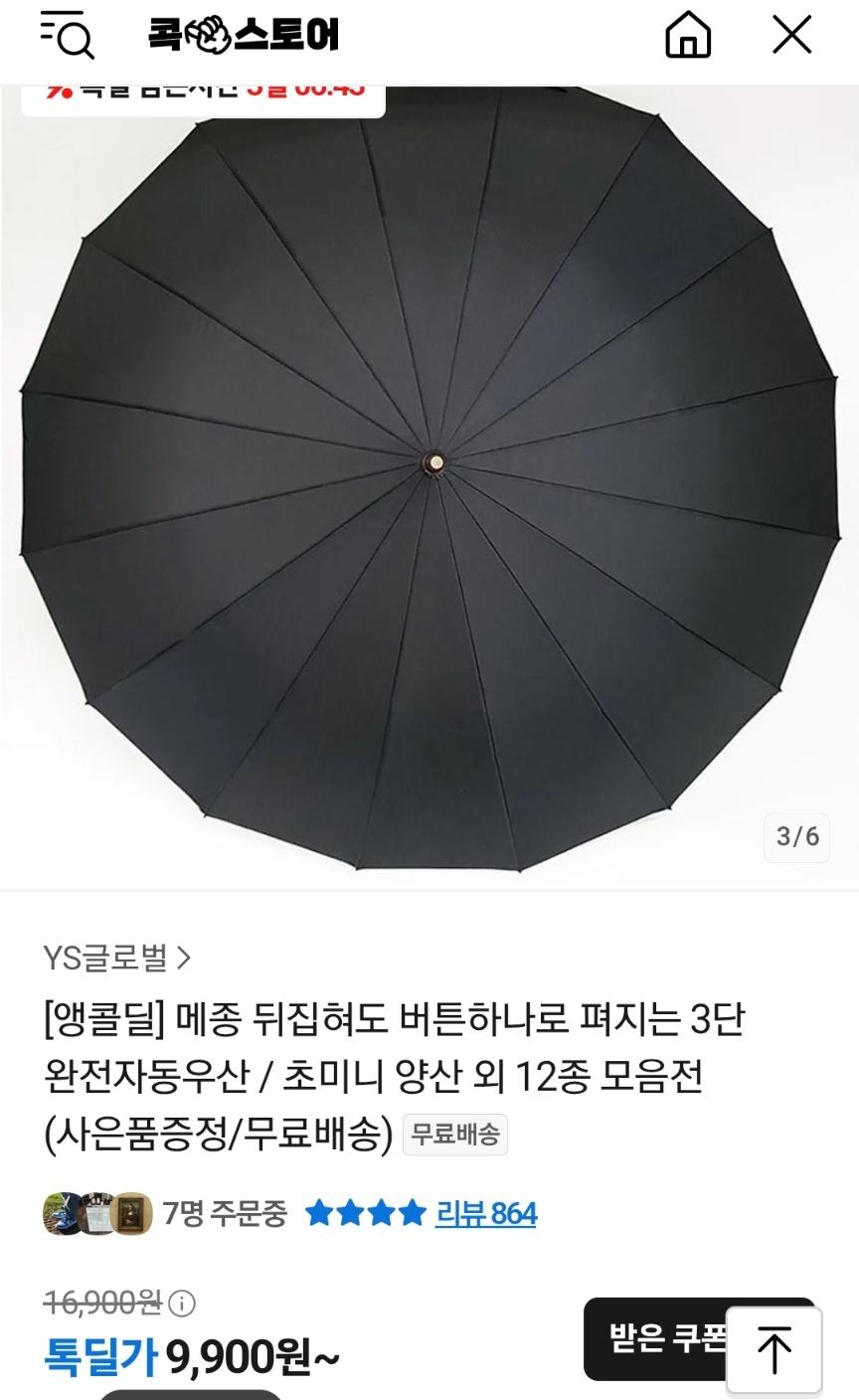Screen dimensions: 859x1400
Task: Open the 리뷰 864 reviews link
Action: click(485, 1214)
